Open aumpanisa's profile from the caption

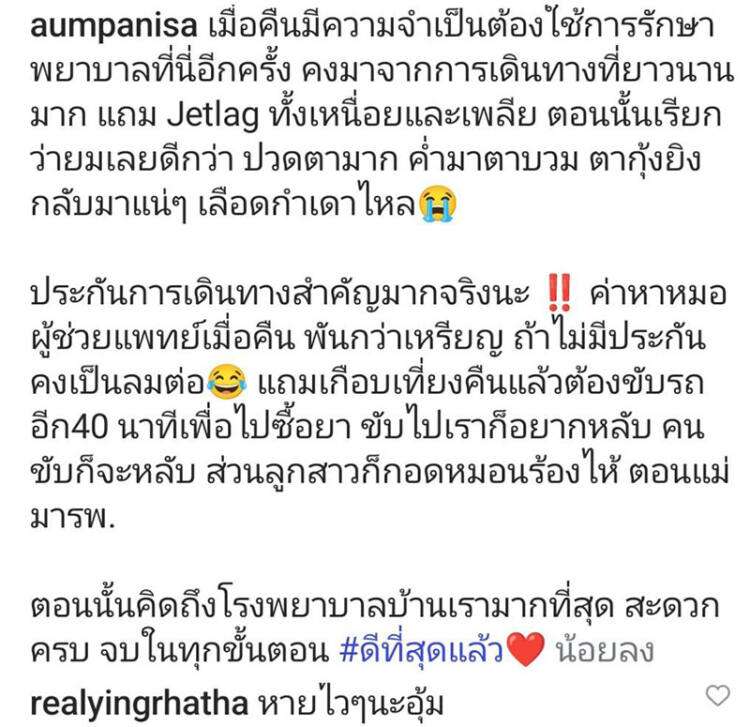[x=114, y=27]
